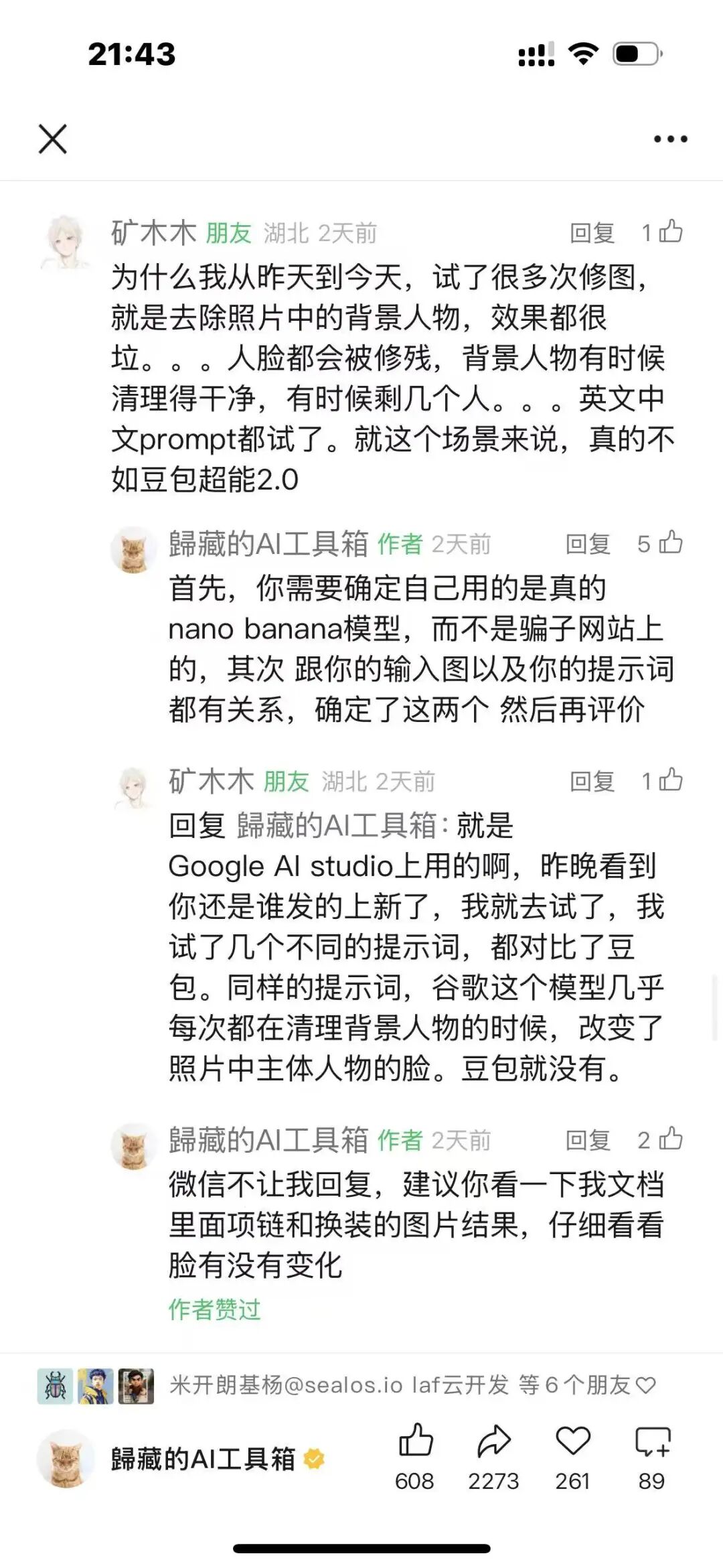Screen dimensions: 723x1568
Task: Open the three-dot overflow menu
Action: [670, 139]
